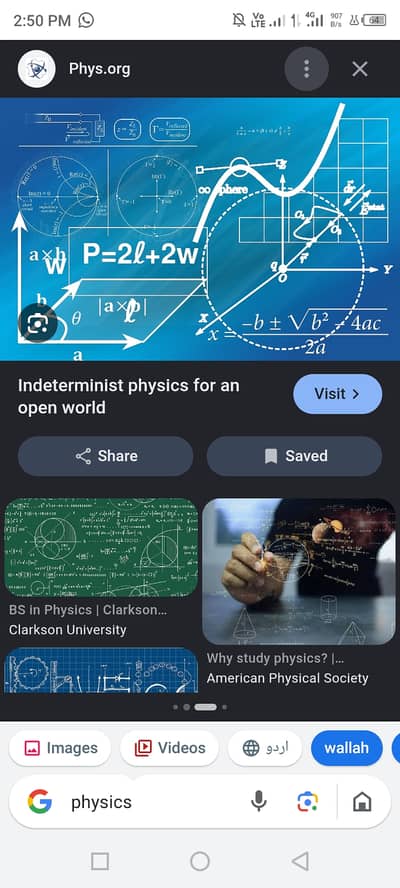This screenshot has height=888, width=400.
Task: Open the American Physical Society image
Action: coord(299,571)
